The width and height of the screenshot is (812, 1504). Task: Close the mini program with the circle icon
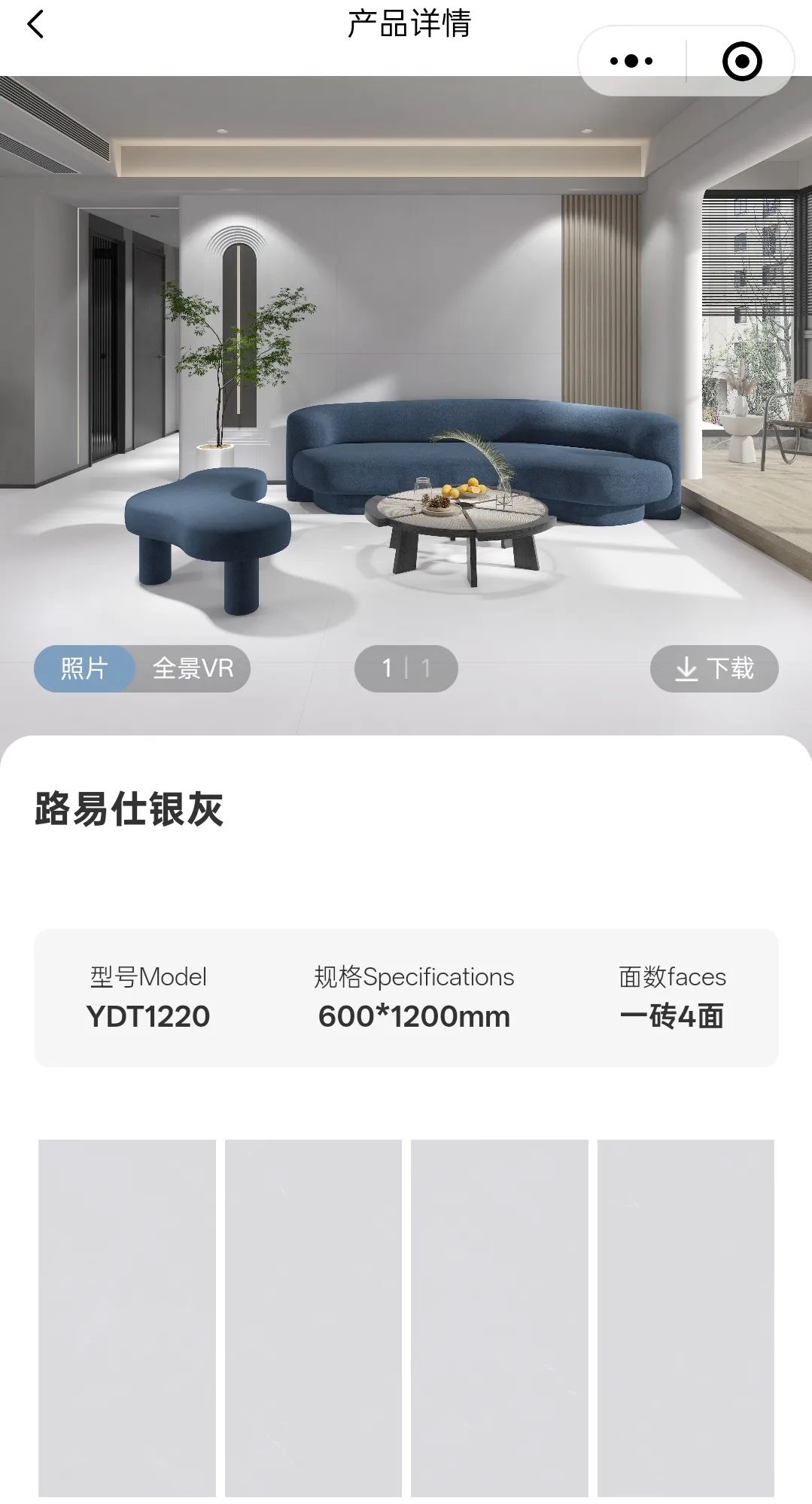(742, 61)
